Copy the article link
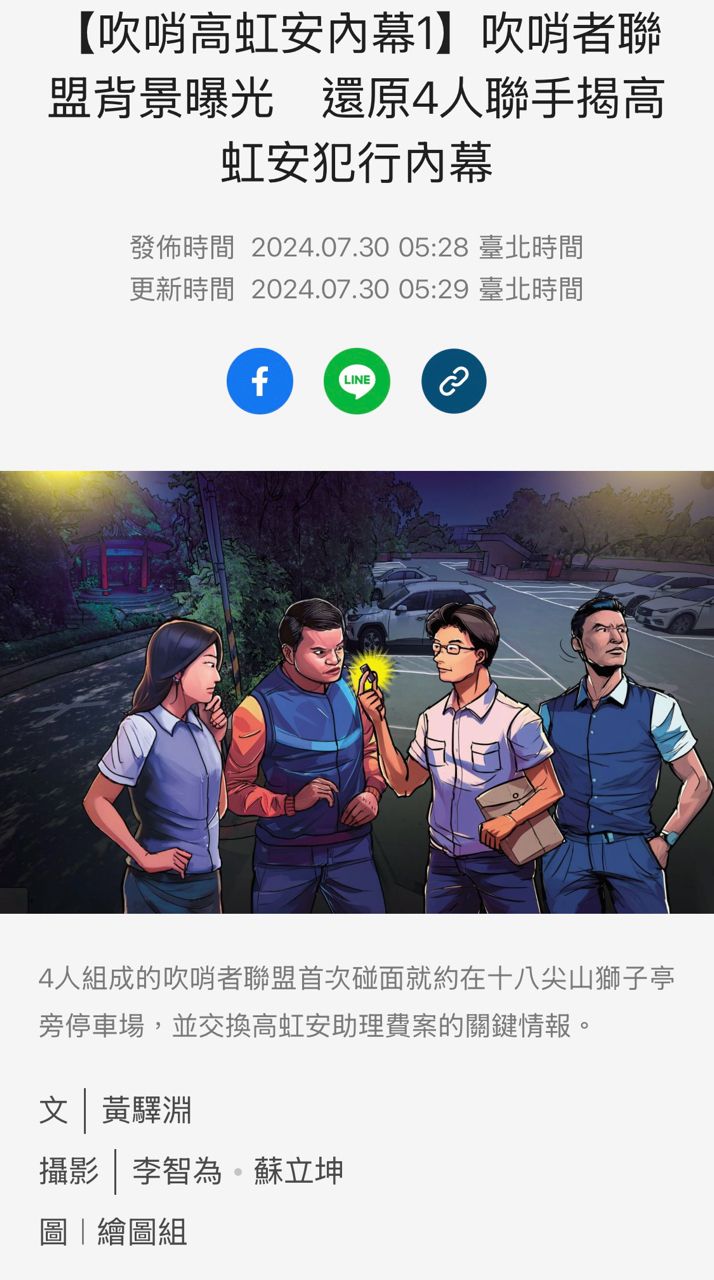This screenshot has width=714, height=1280. (x=453, y=381)
